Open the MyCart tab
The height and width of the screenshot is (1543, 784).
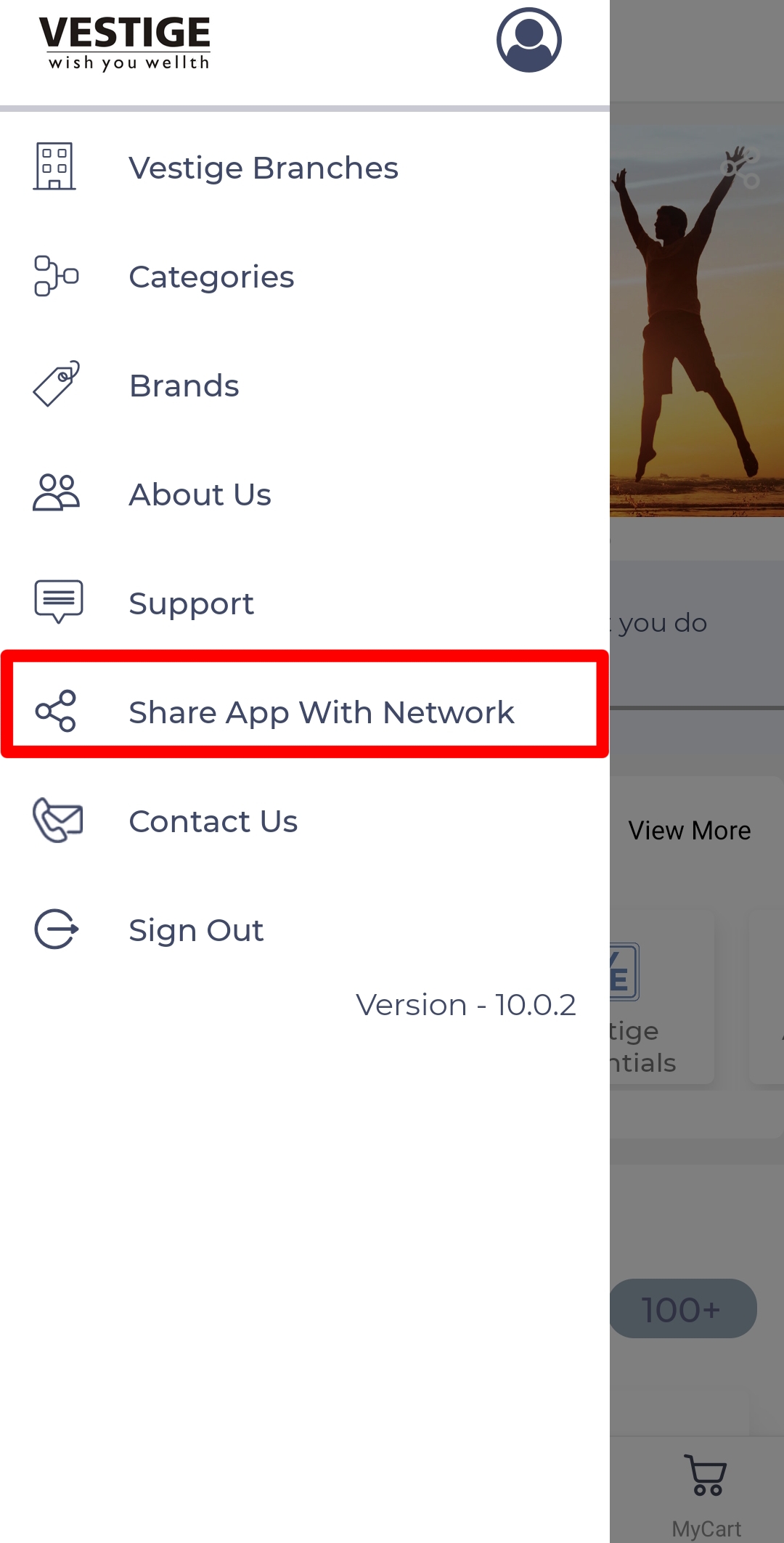706,1494
